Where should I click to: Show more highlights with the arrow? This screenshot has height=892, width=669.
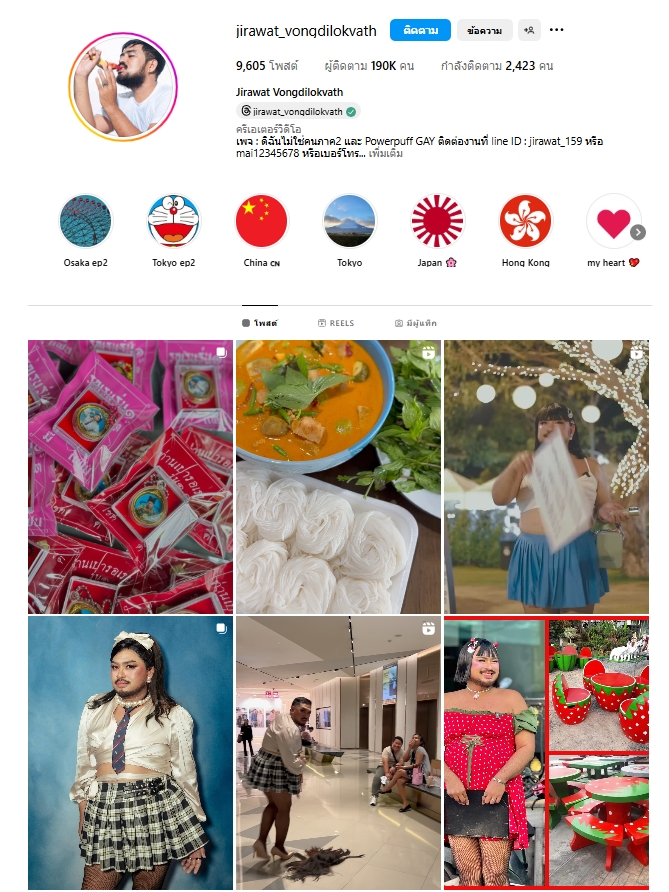pos(638,232)
